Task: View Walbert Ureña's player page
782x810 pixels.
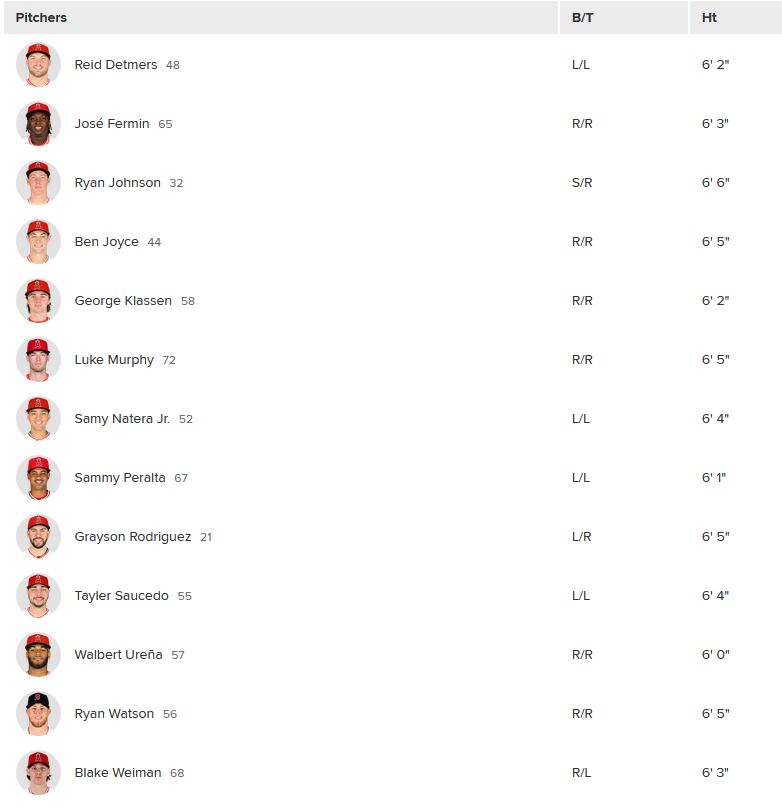Action: [x=118, y=655]
